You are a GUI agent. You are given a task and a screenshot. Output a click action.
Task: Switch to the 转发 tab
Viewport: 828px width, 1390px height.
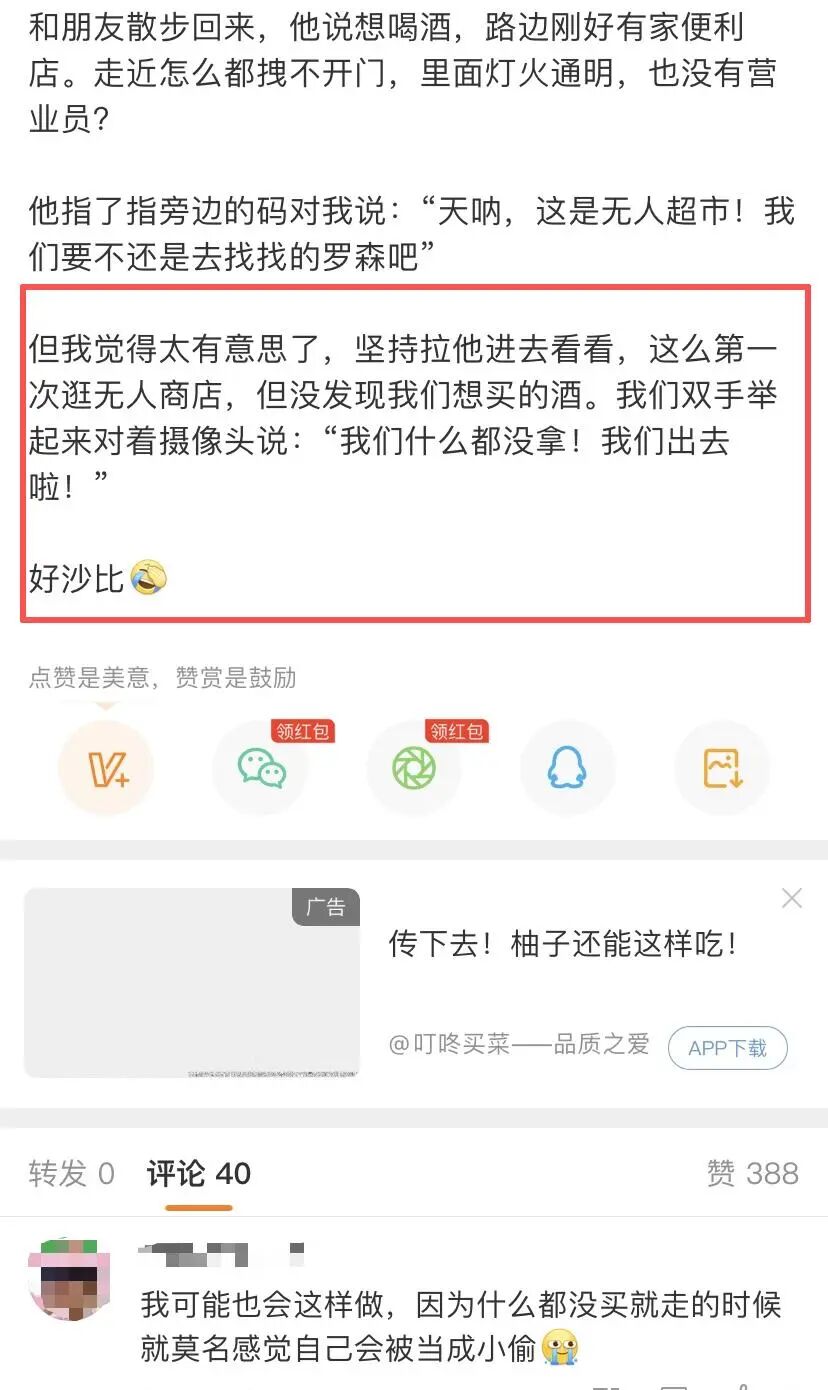pyautogui.click(x=71, y=1173)
